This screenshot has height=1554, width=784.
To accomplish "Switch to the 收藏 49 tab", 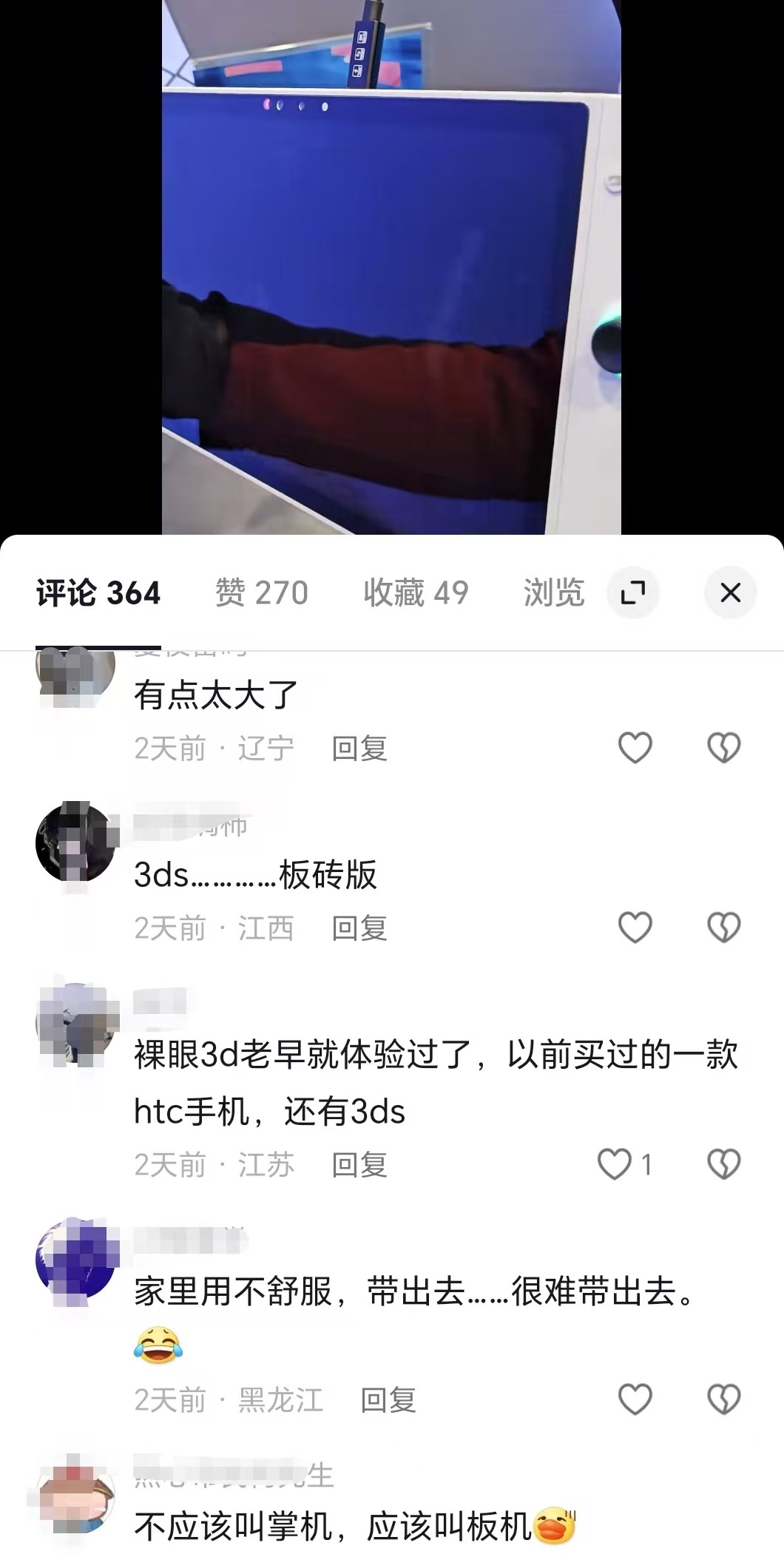I will click(416, 593).
